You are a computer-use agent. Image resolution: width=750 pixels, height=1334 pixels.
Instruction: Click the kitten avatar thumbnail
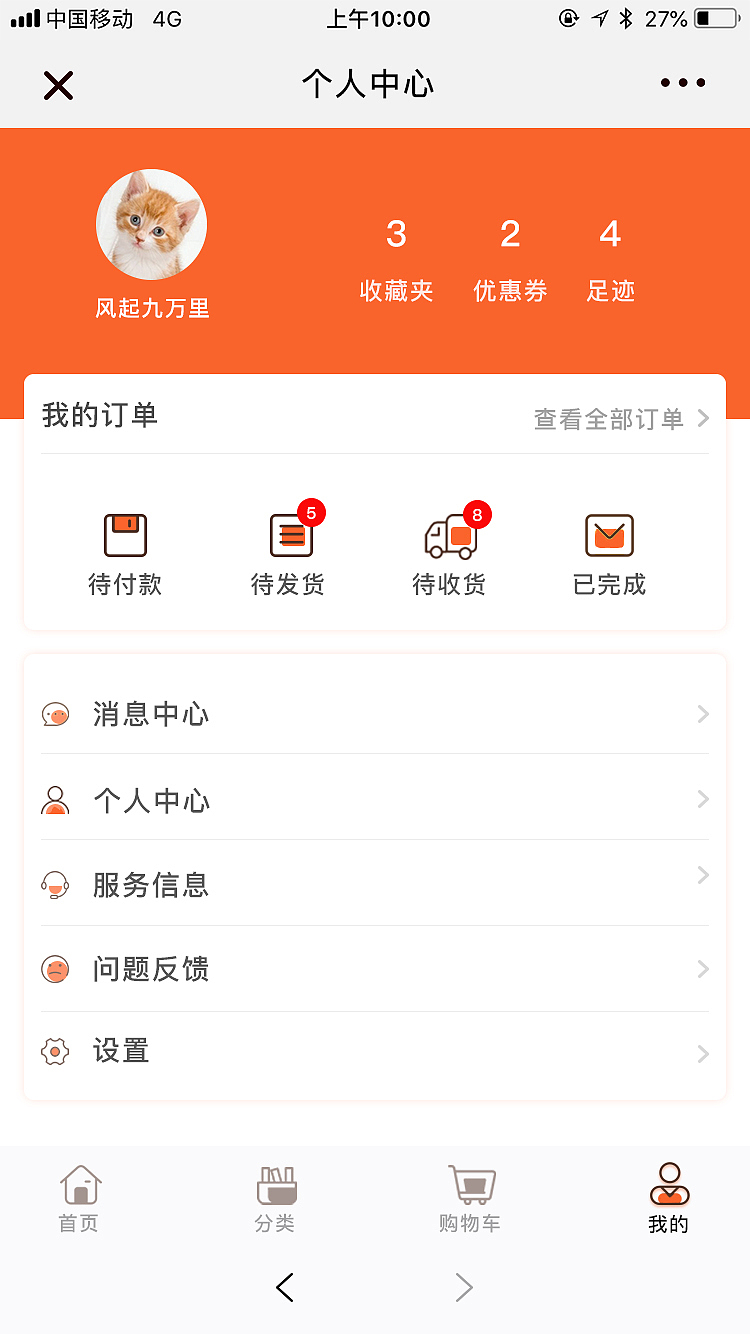pos(151,224)
